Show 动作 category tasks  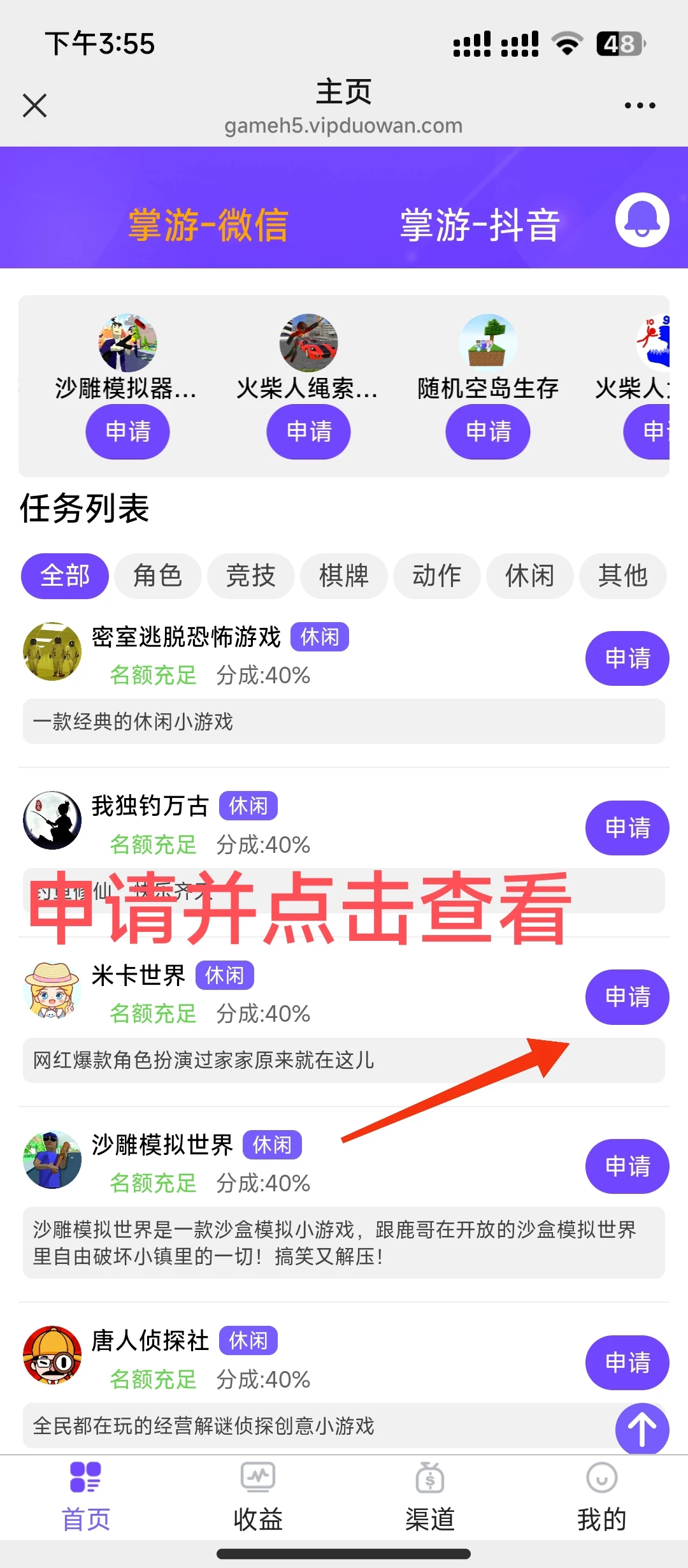pos(437,576)
